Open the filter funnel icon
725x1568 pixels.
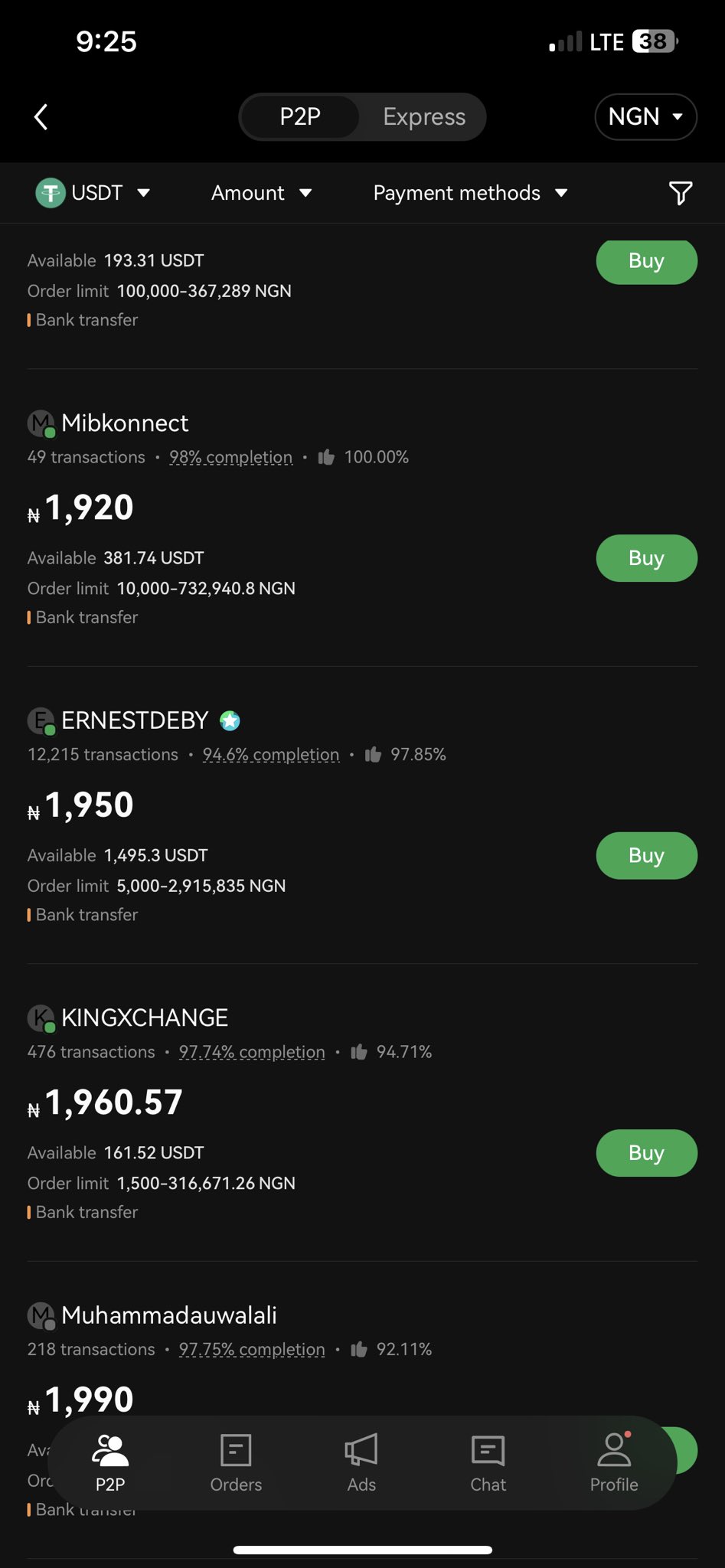pos(680,193)
